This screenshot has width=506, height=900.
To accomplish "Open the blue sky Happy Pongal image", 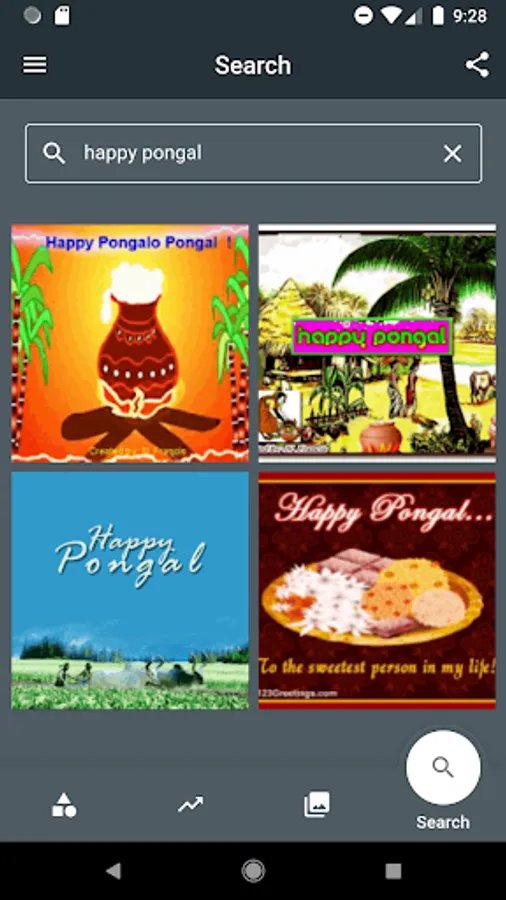I will (x=130, y=590).
